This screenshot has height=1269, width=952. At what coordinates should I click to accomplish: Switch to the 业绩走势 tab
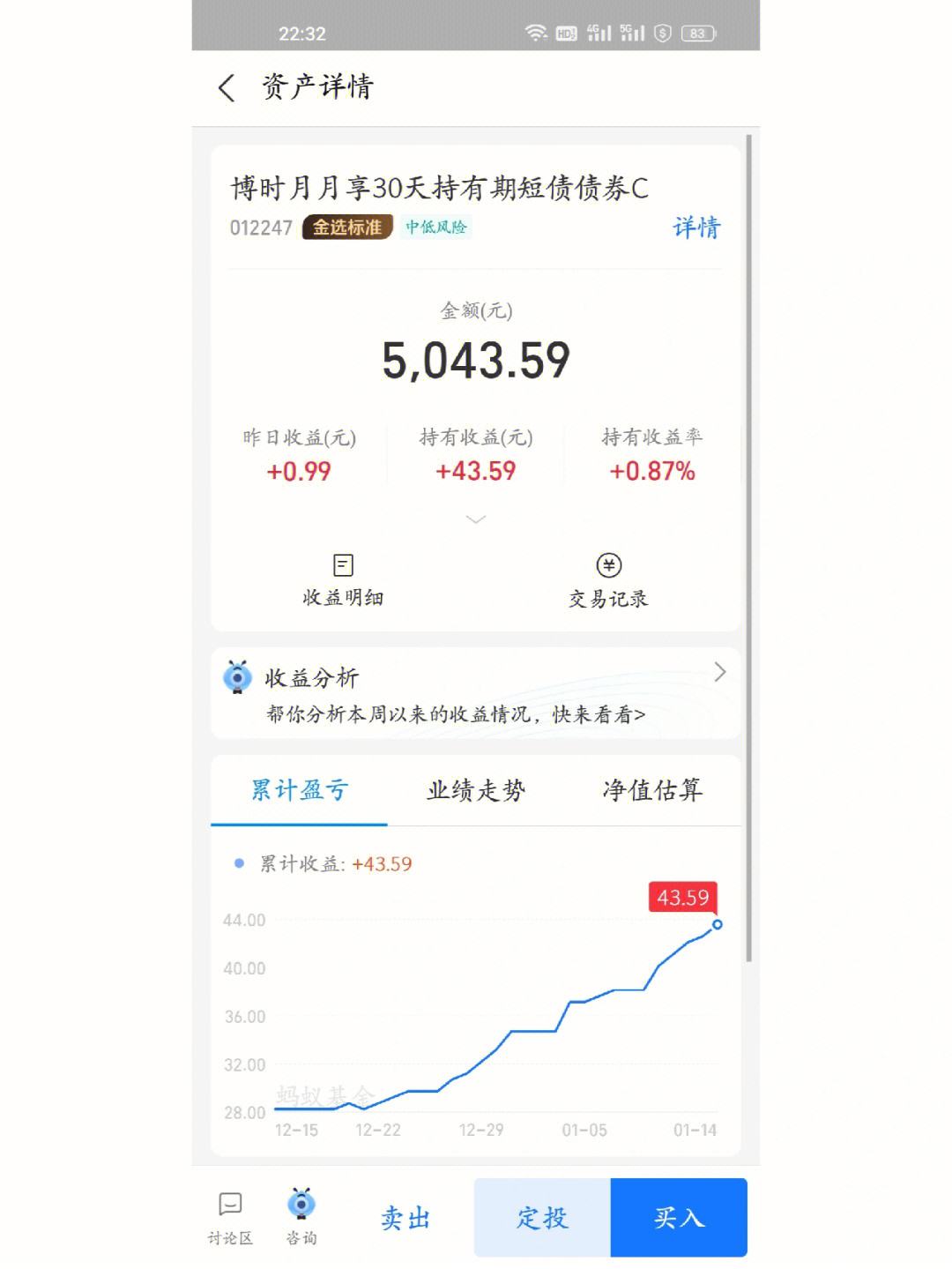(x=476, y=790)
